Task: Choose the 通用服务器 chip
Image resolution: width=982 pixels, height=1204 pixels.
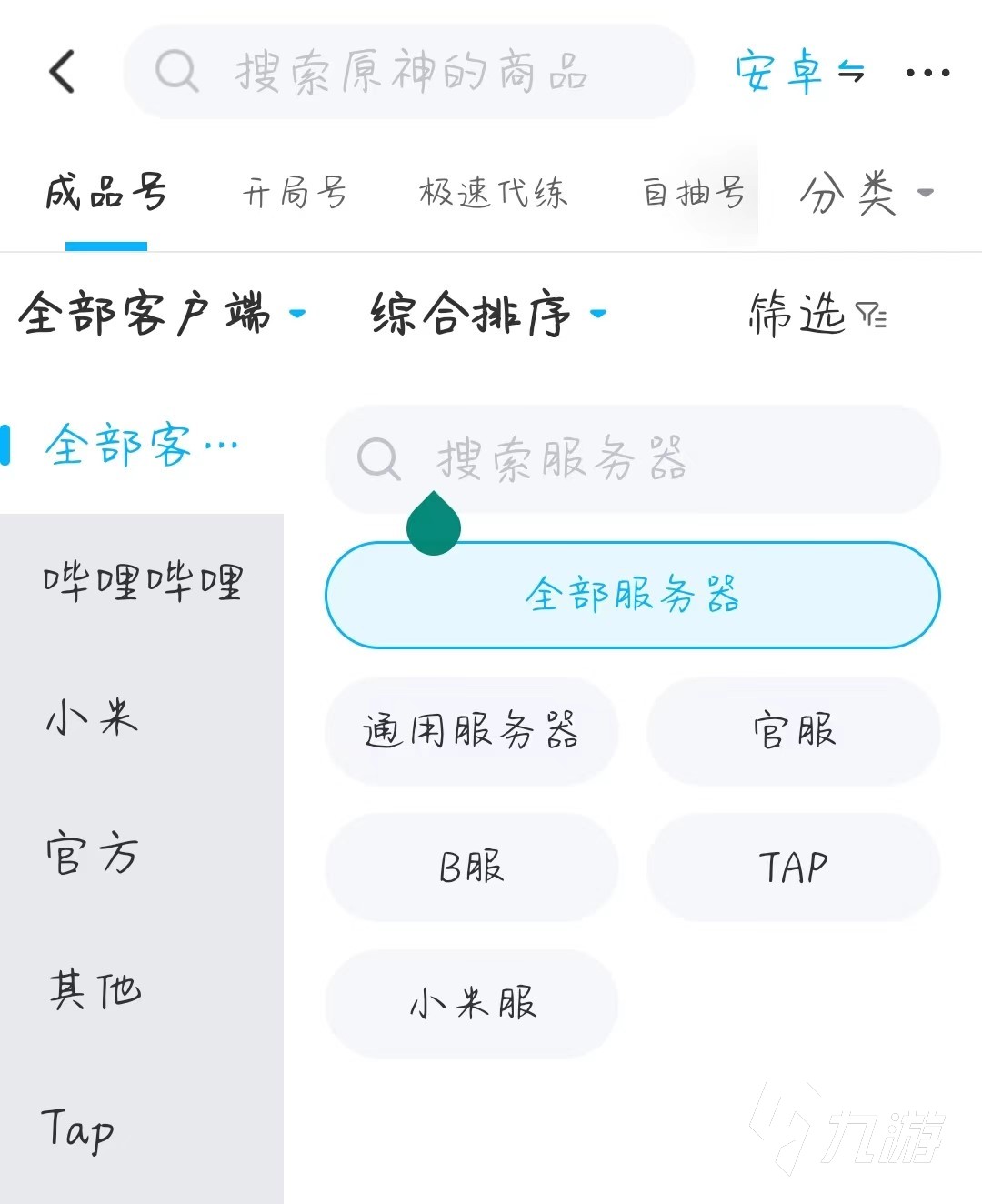Action: click(x=471, y=730)
